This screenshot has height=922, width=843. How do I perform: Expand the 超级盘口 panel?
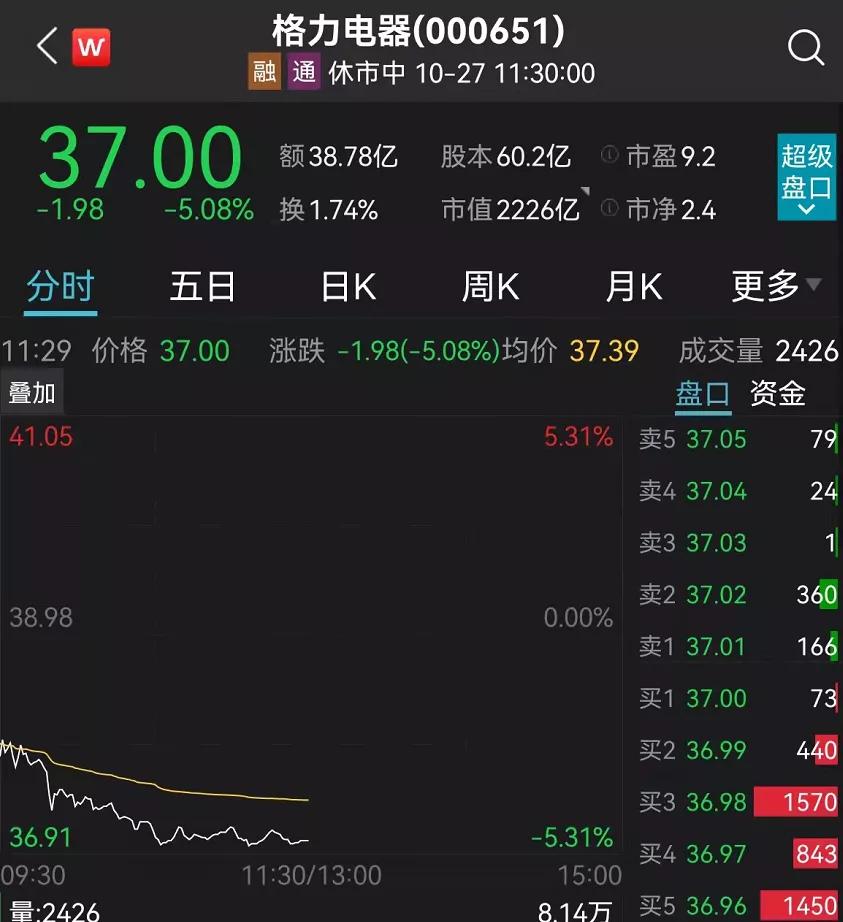pos(806,177)
